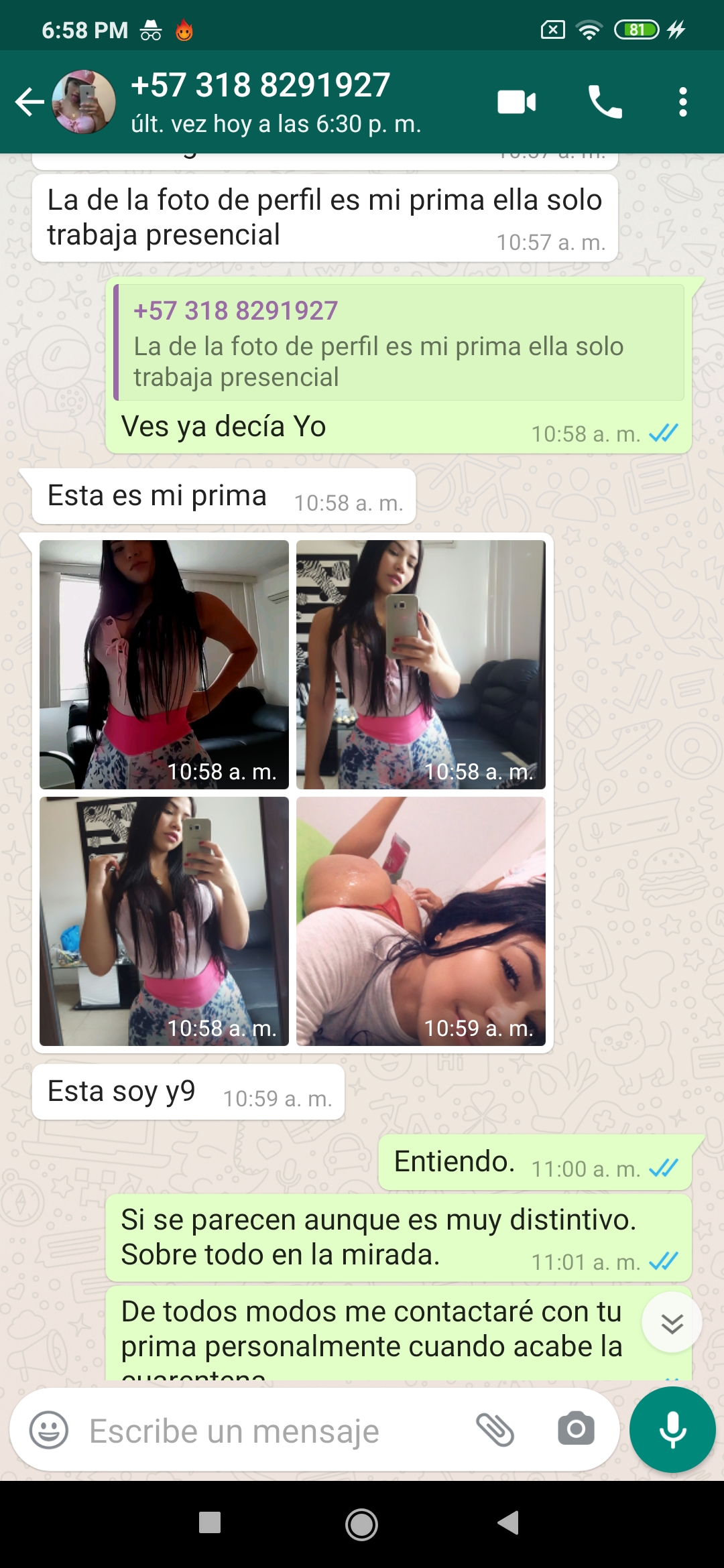Open the attachment paperclip
This screenshot has height=1568, width=724.
[495, 1429]
